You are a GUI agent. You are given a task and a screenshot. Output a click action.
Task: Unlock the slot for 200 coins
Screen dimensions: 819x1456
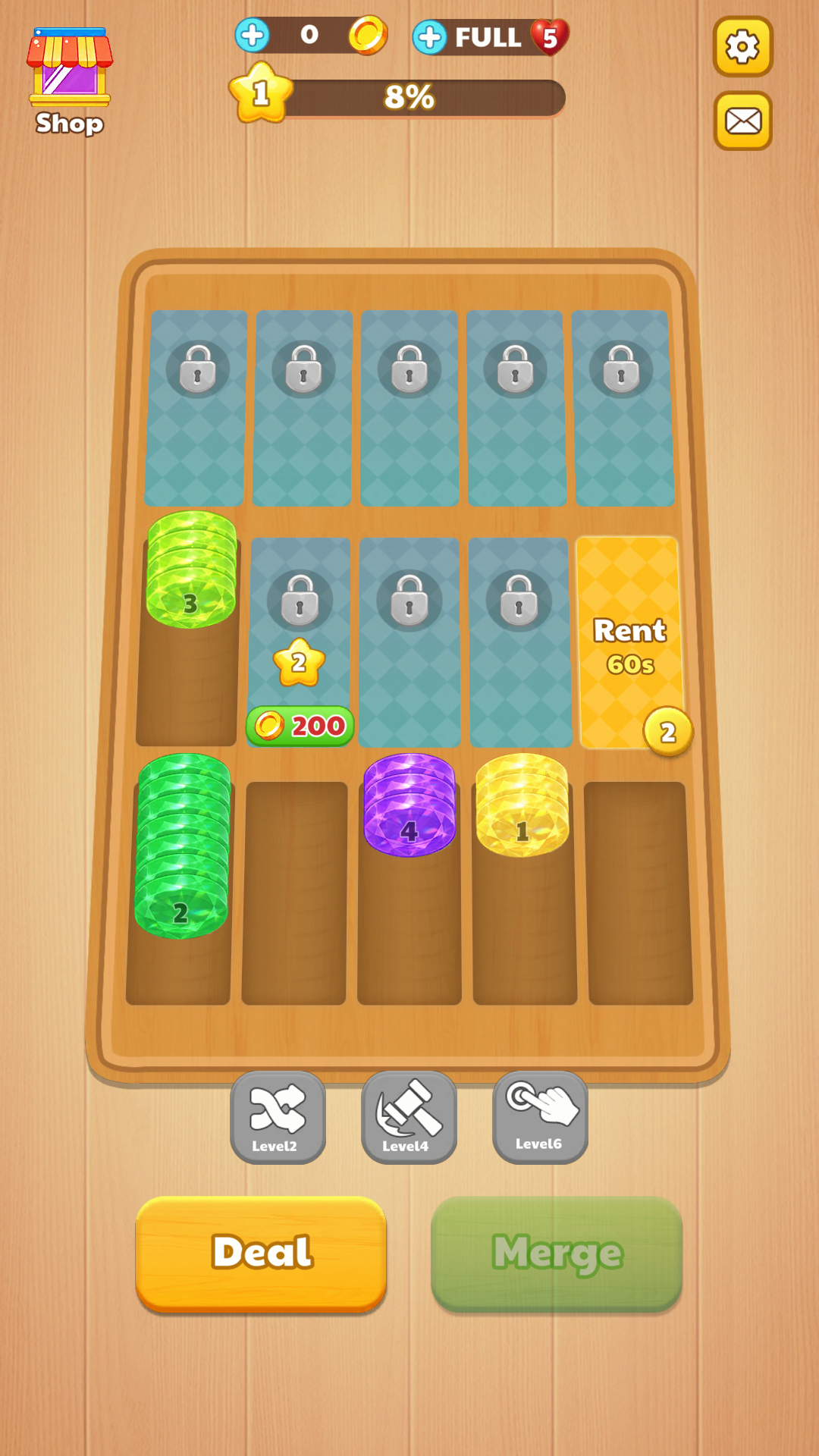coord(300,726)
